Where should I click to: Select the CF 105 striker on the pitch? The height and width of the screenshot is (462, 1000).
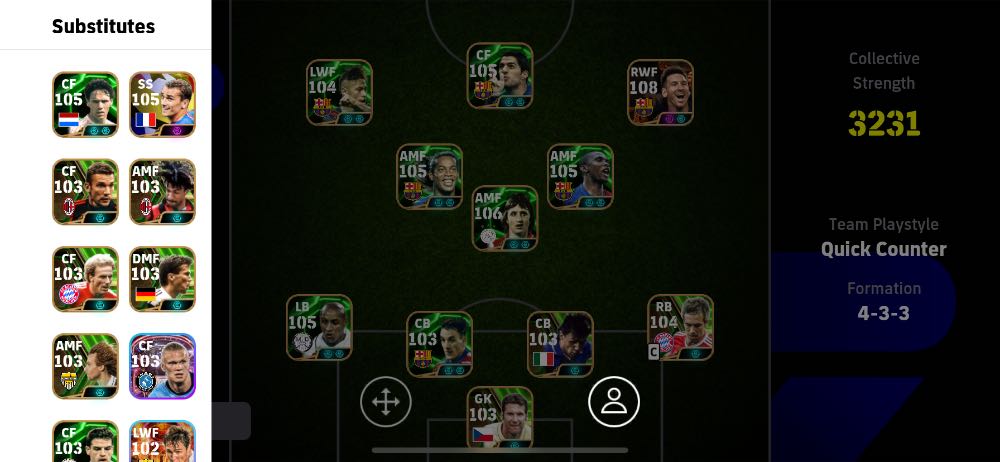pos(500,75)
